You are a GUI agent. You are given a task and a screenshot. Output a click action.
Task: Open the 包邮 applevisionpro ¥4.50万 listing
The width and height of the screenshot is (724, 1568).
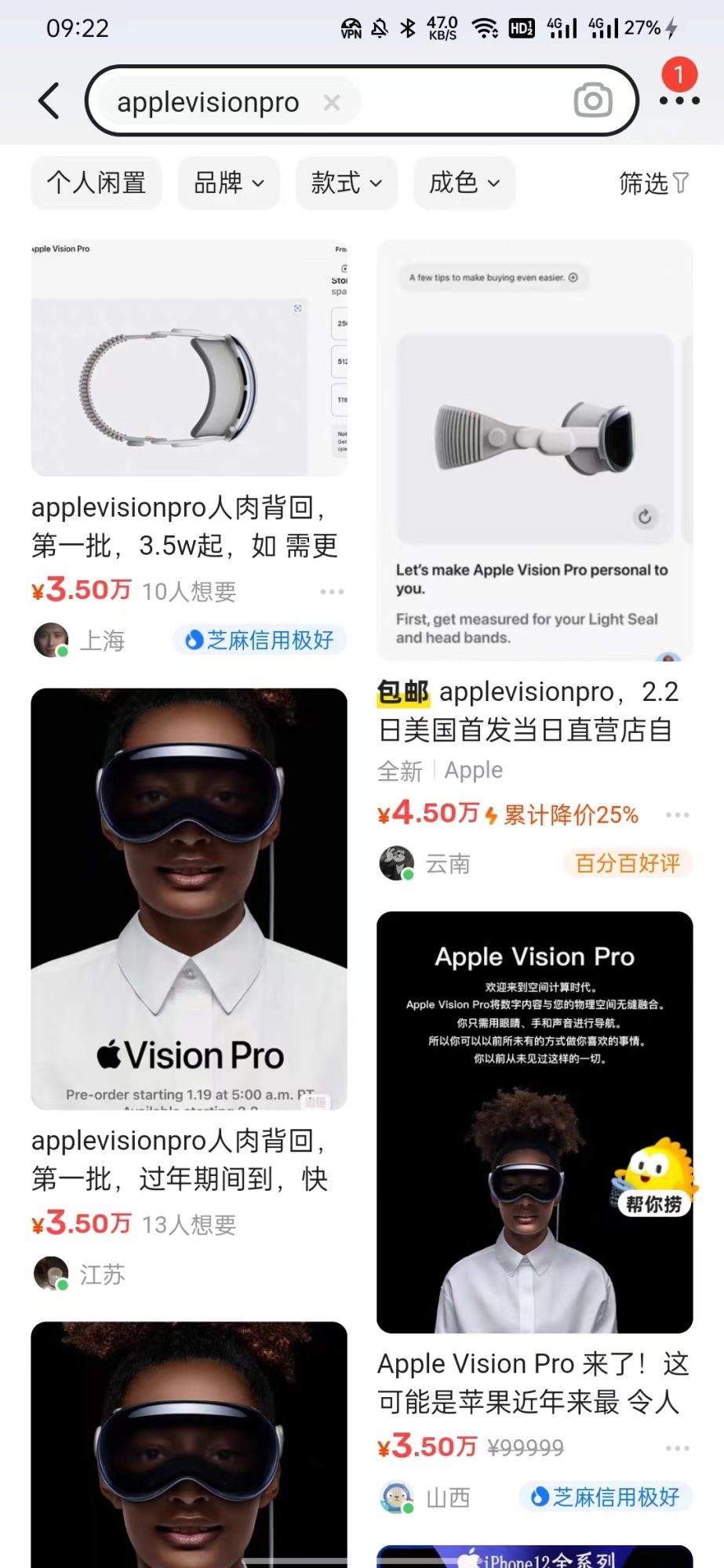tap(534, 710)
